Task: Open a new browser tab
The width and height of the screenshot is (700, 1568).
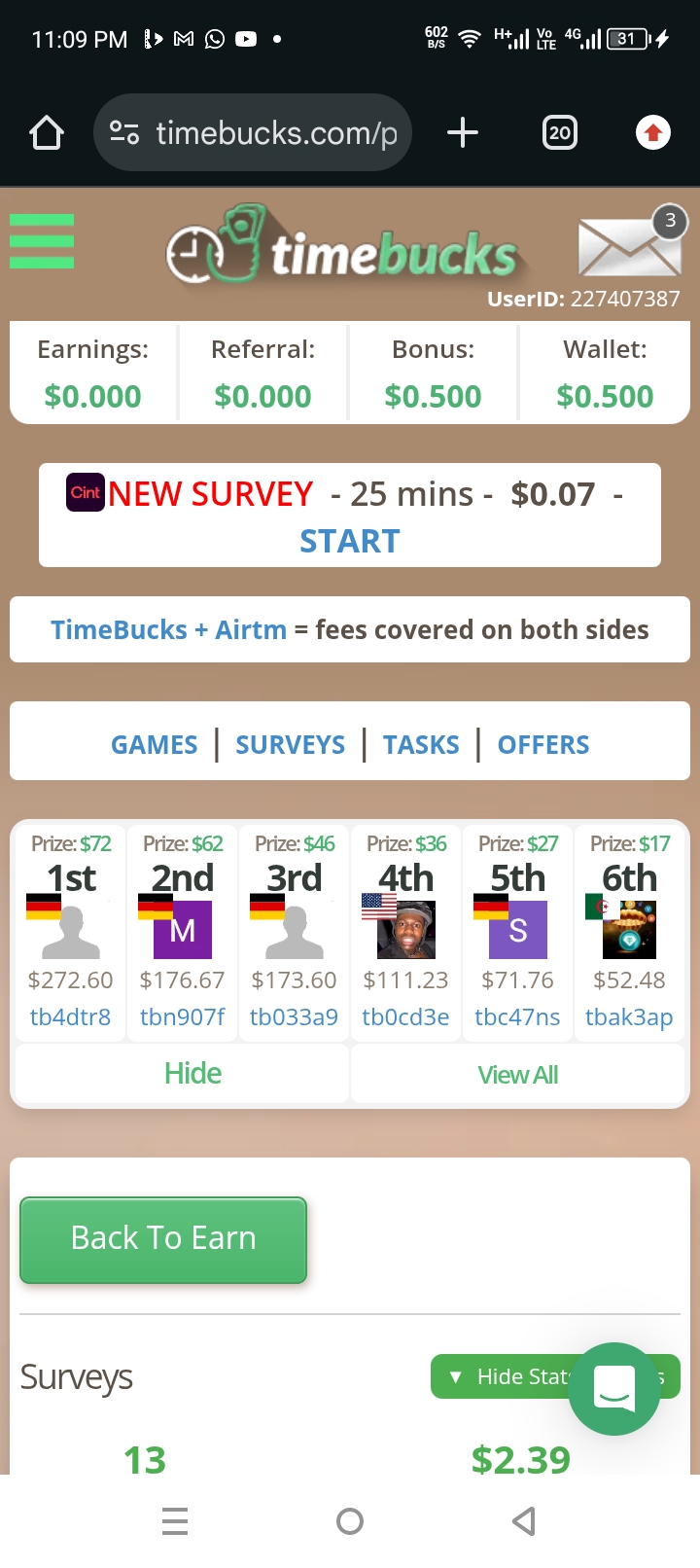Action: (x=463, y=132)
